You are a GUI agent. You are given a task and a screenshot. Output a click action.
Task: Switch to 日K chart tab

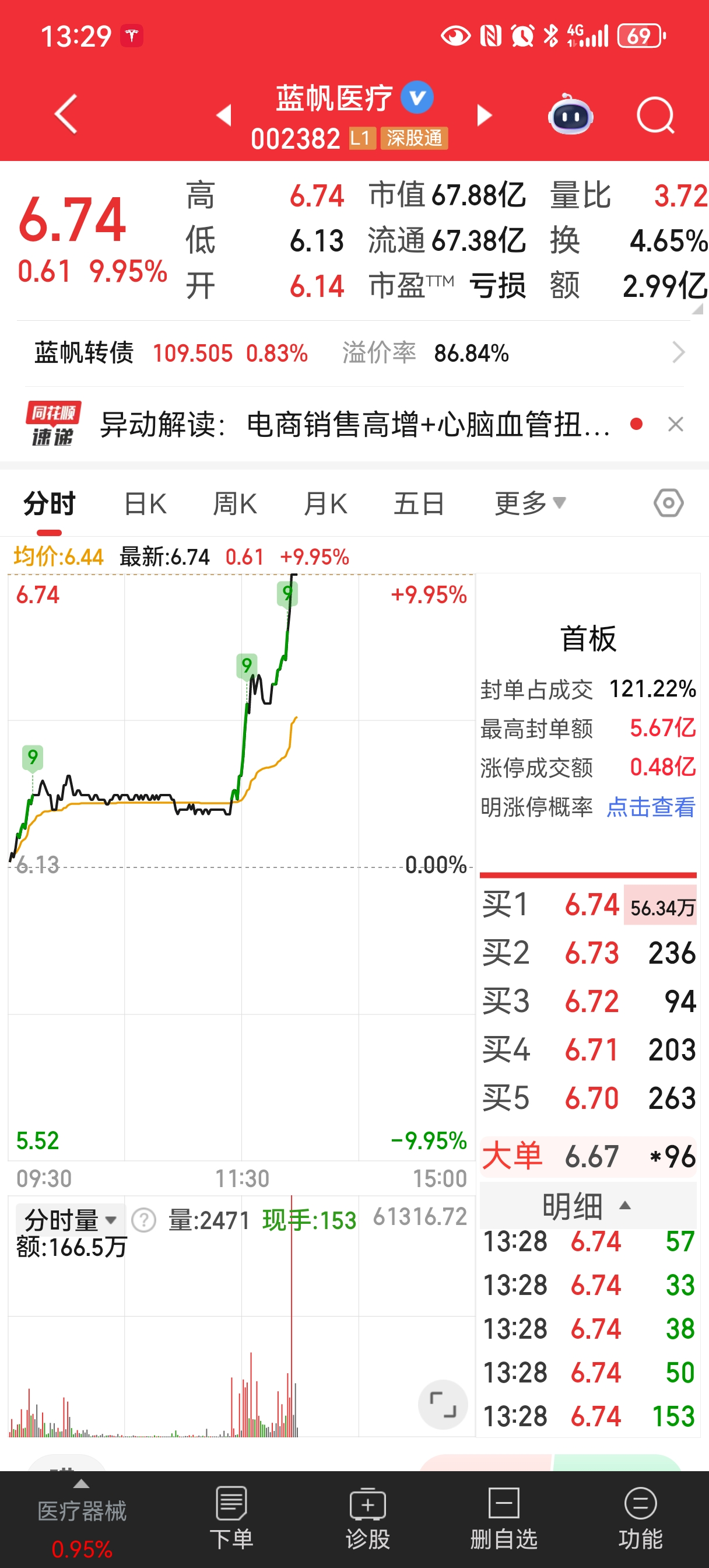click(x=145, y=504)
